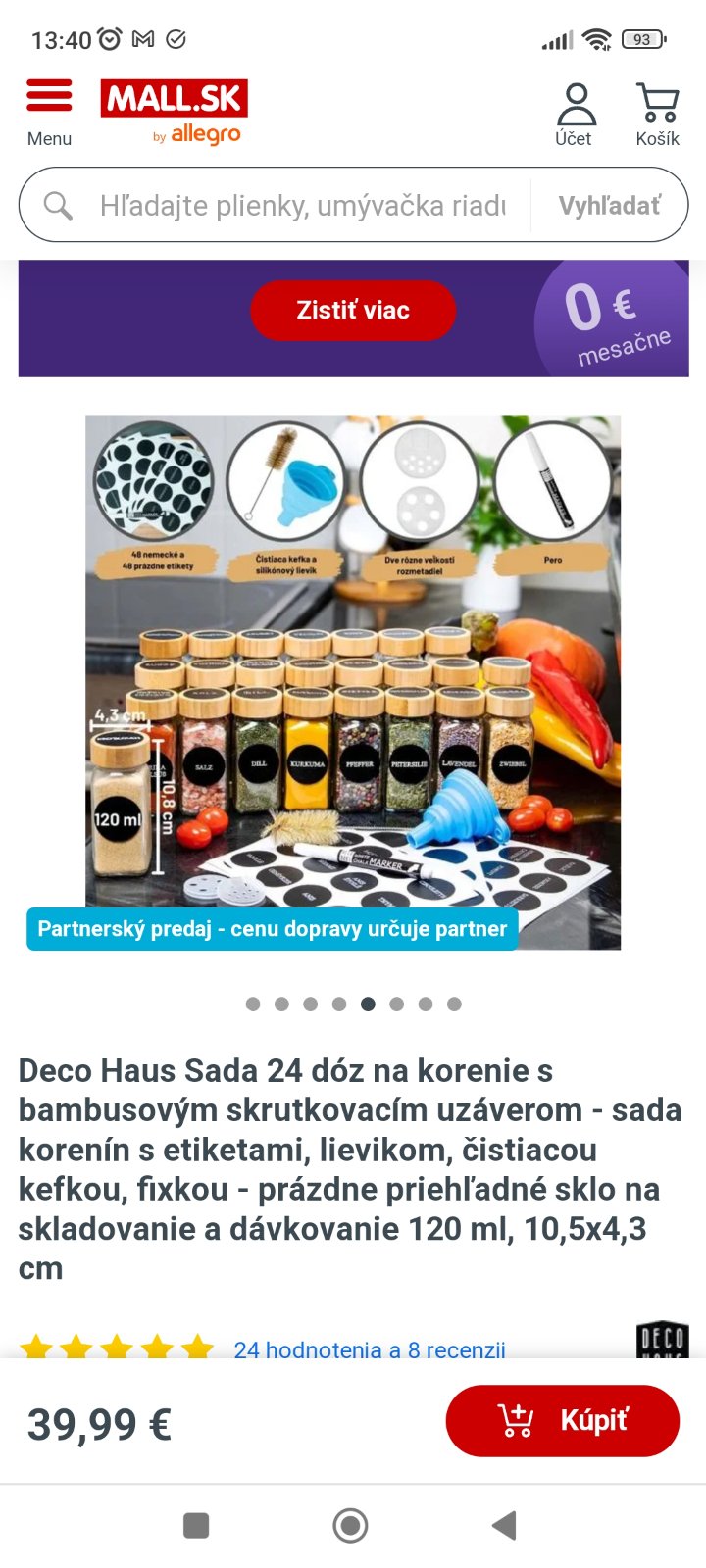The height and width of the screenshot is (1568, 706).
Task: Jump to the first gallery image dot
Action: click(x=253, y=1004)
